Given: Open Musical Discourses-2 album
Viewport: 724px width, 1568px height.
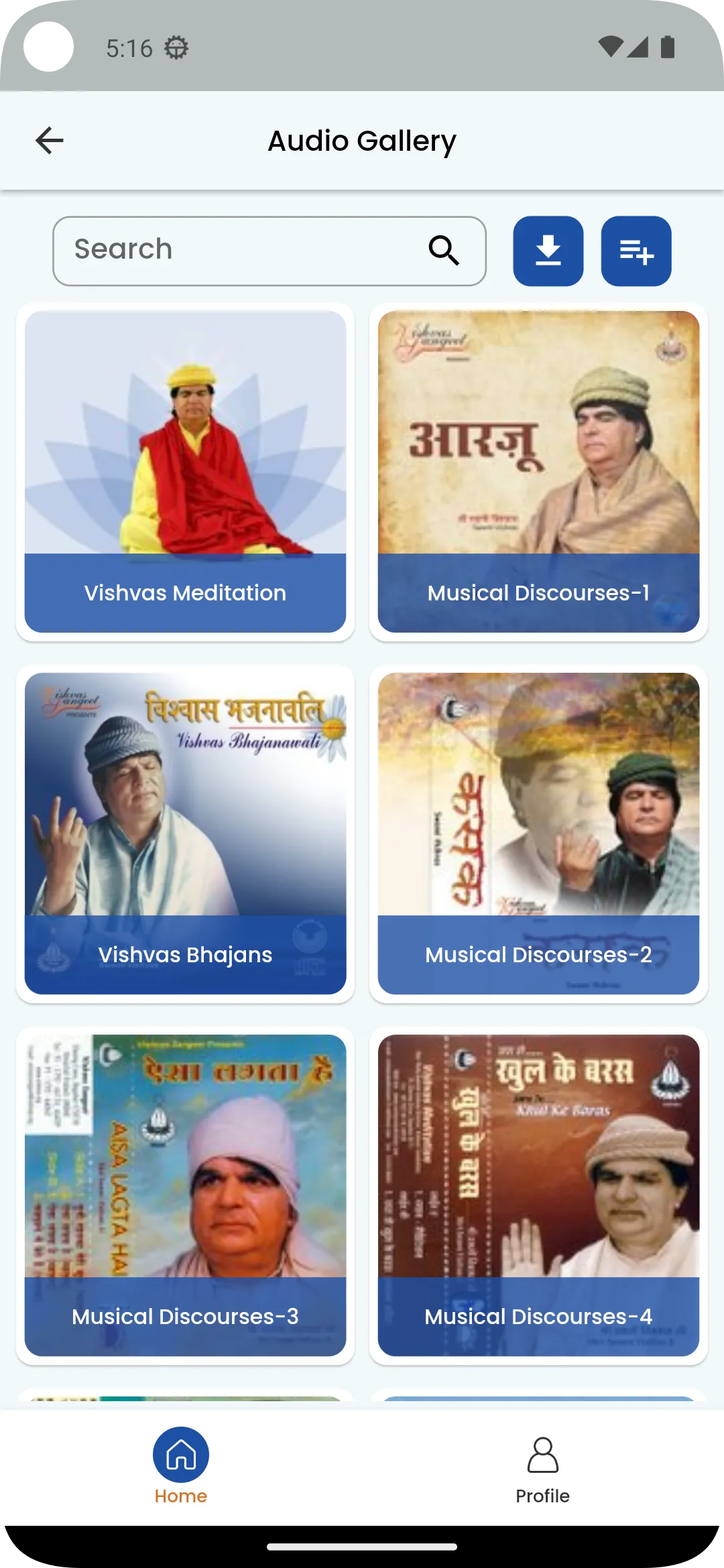Looking at the screenshot, I should [538, 834].
